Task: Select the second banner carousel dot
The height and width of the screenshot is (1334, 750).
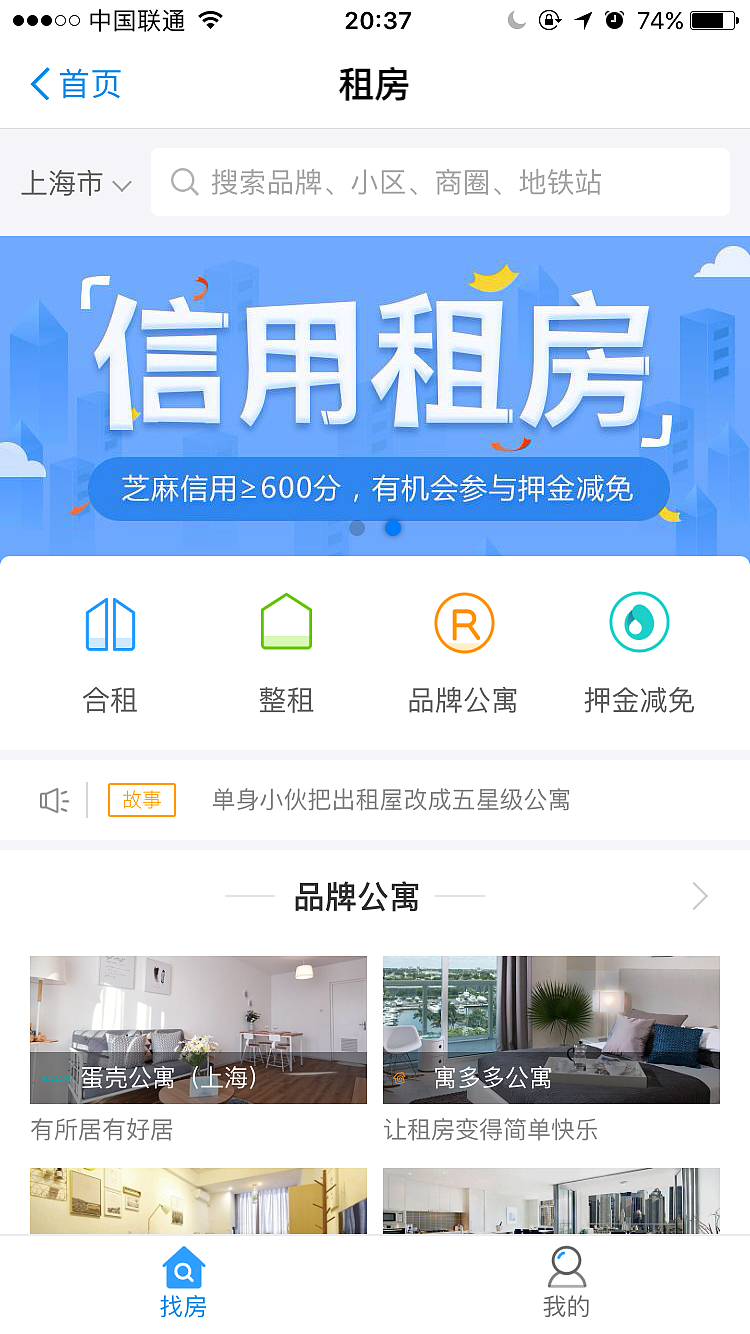Action: click(x=393, y=528)
